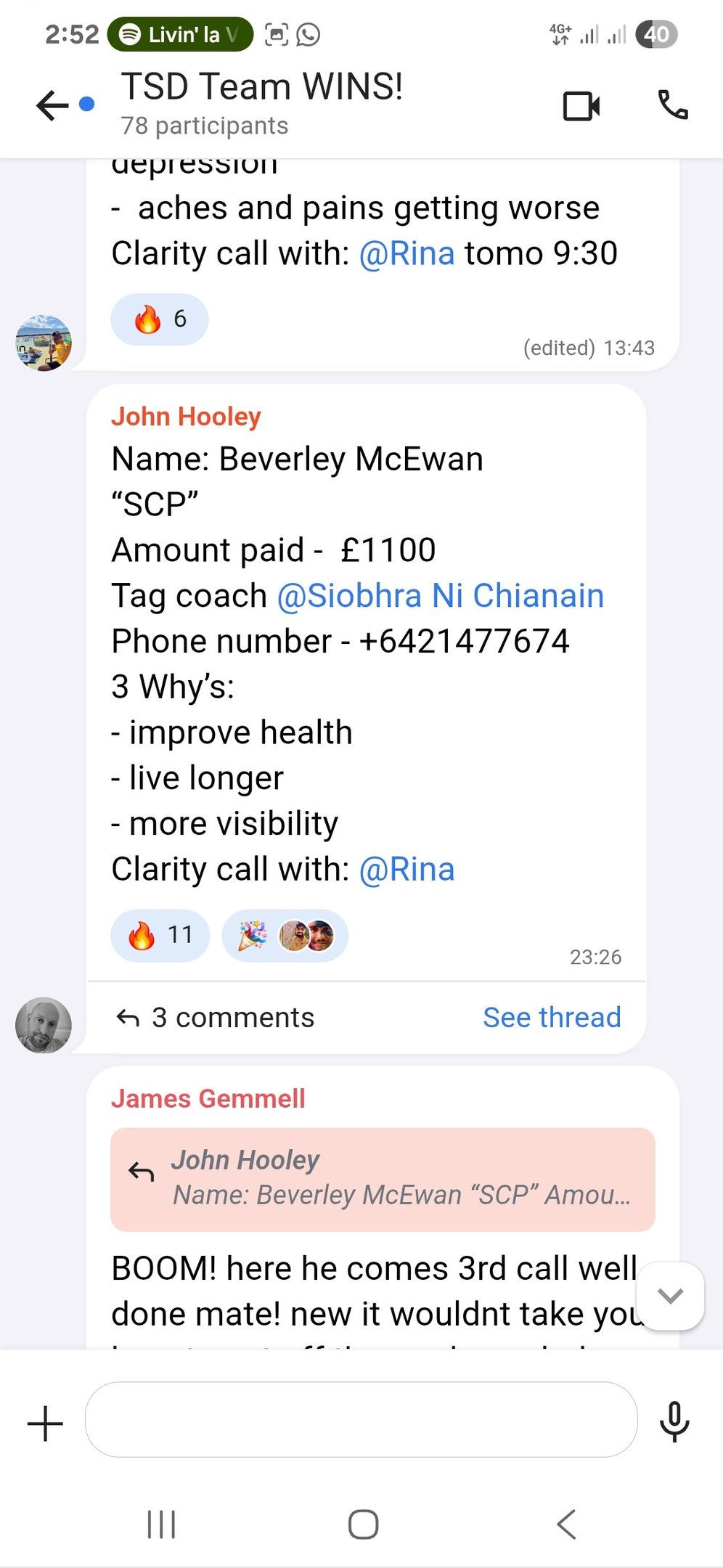Open @Rina mention in John Hooley's message
Image resolution: width=723 pixels, height=1568 pixels.
pyautogui.click(x=407, y=870)
